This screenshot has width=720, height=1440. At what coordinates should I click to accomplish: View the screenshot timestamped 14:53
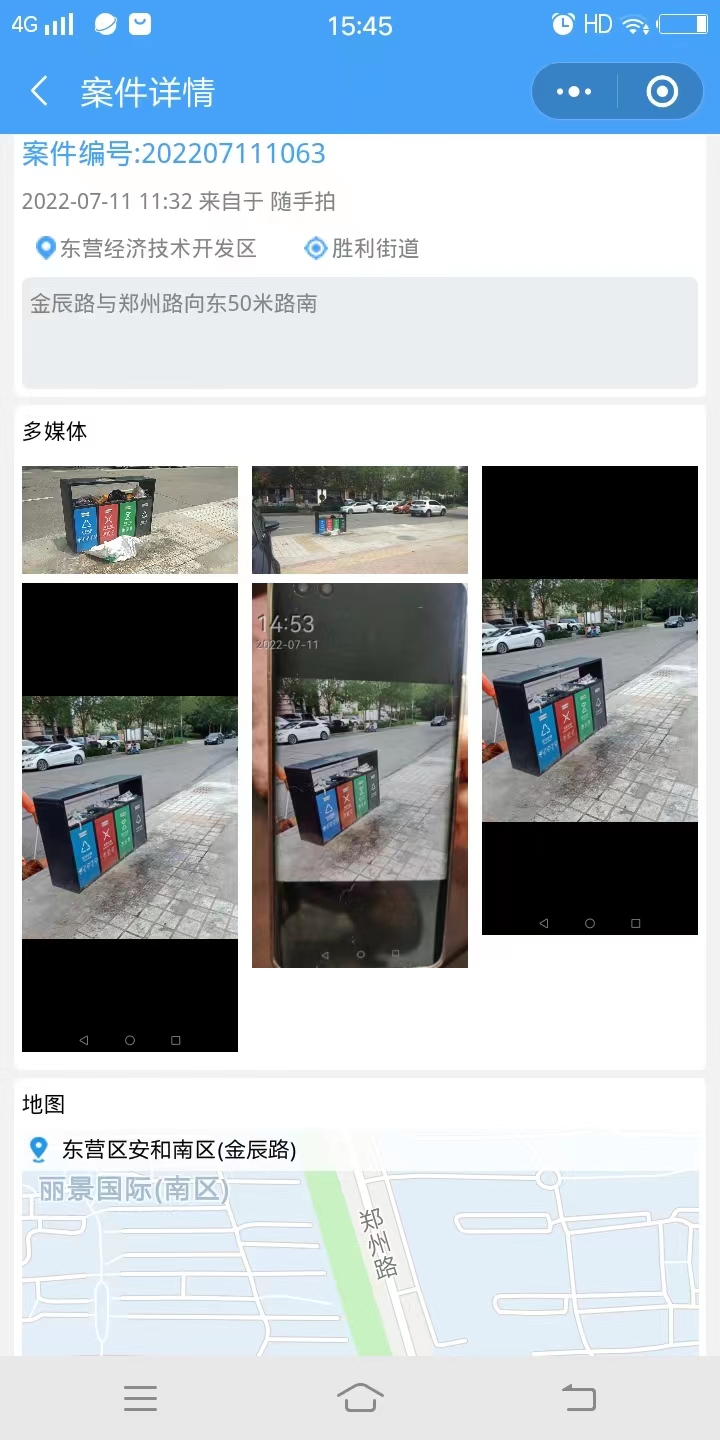pos(360,776)
